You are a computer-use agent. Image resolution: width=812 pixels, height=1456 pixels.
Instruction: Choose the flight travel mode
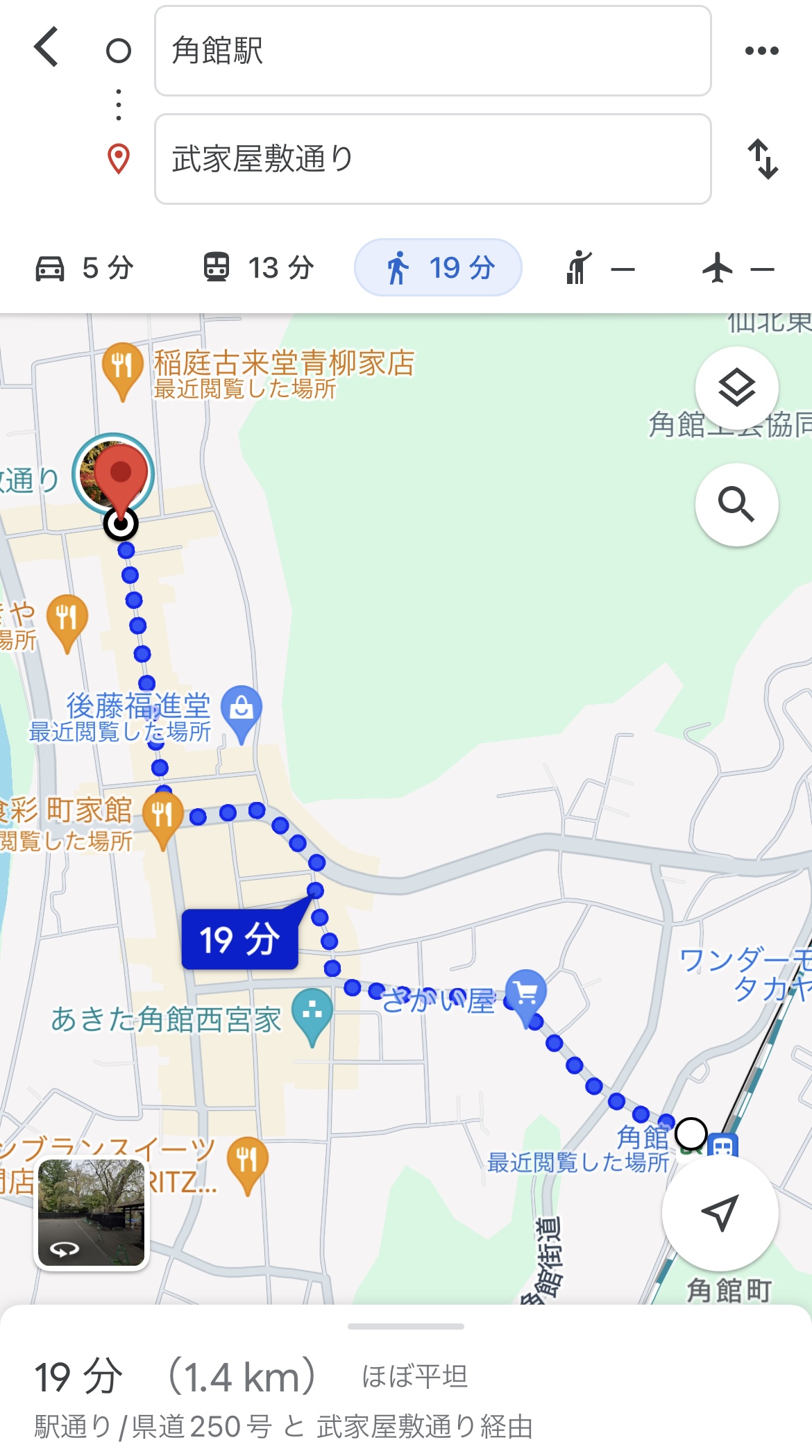(738, 268)
